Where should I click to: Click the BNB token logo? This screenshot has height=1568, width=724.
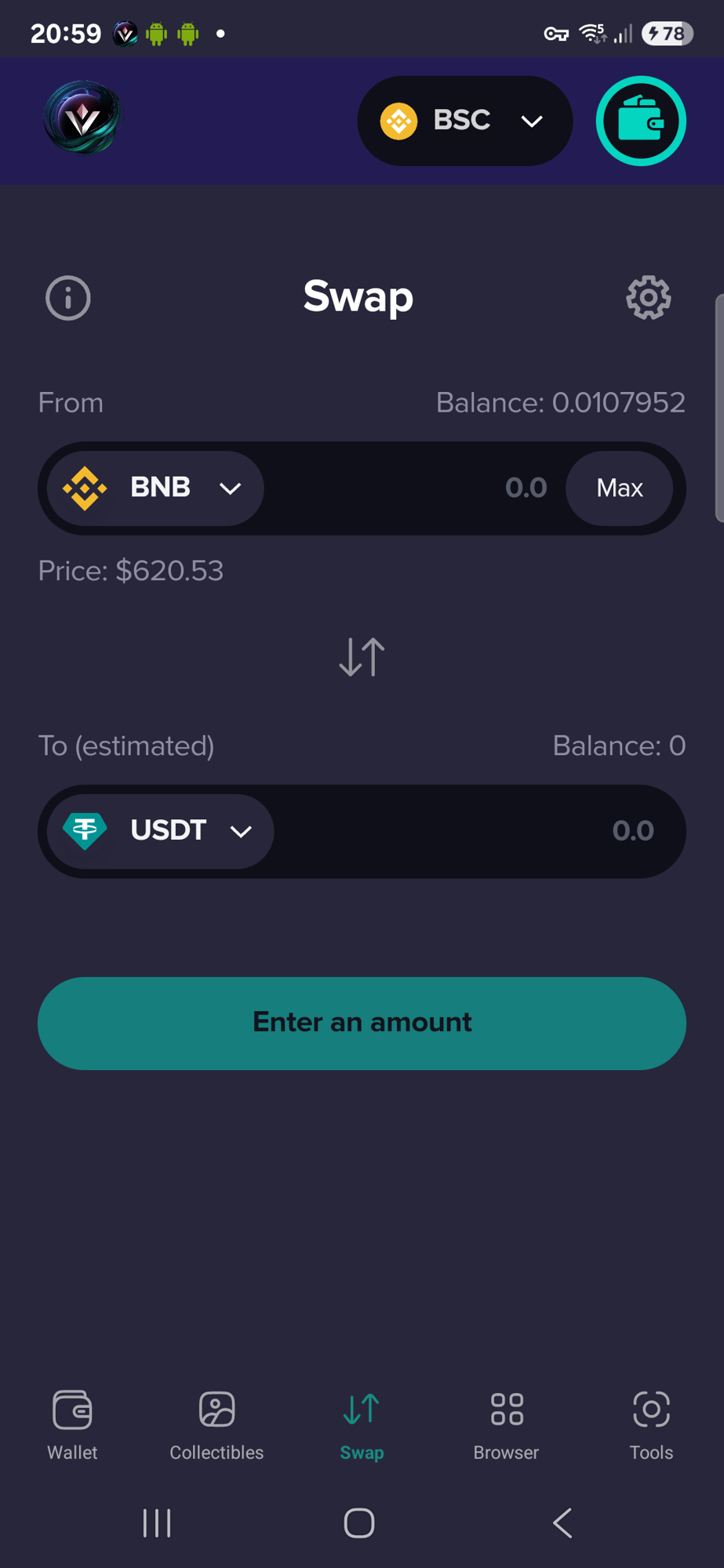[x=85, y=488]
